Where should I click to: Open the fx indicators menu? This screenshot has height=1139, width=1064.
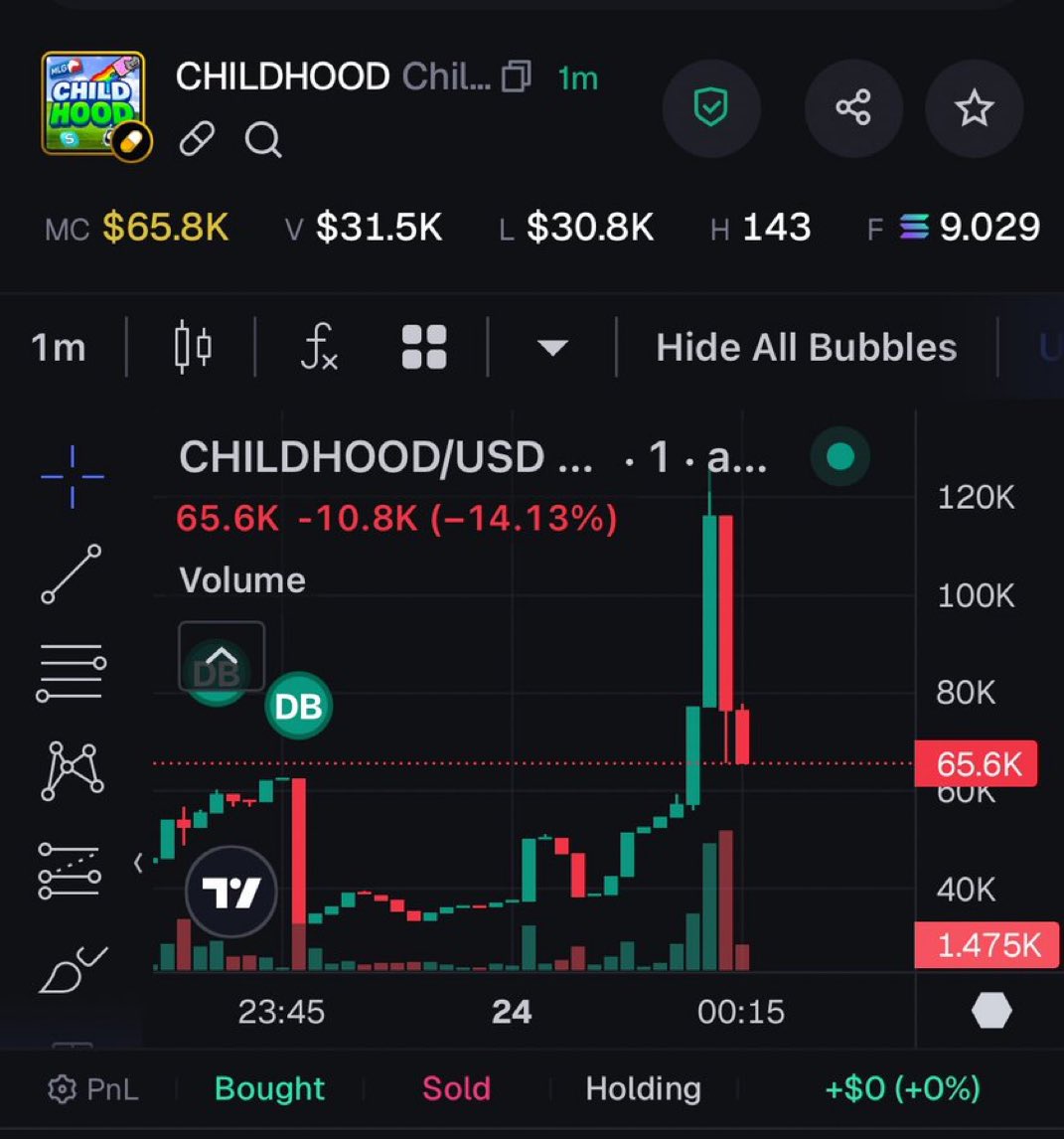[x=319, y=348]
